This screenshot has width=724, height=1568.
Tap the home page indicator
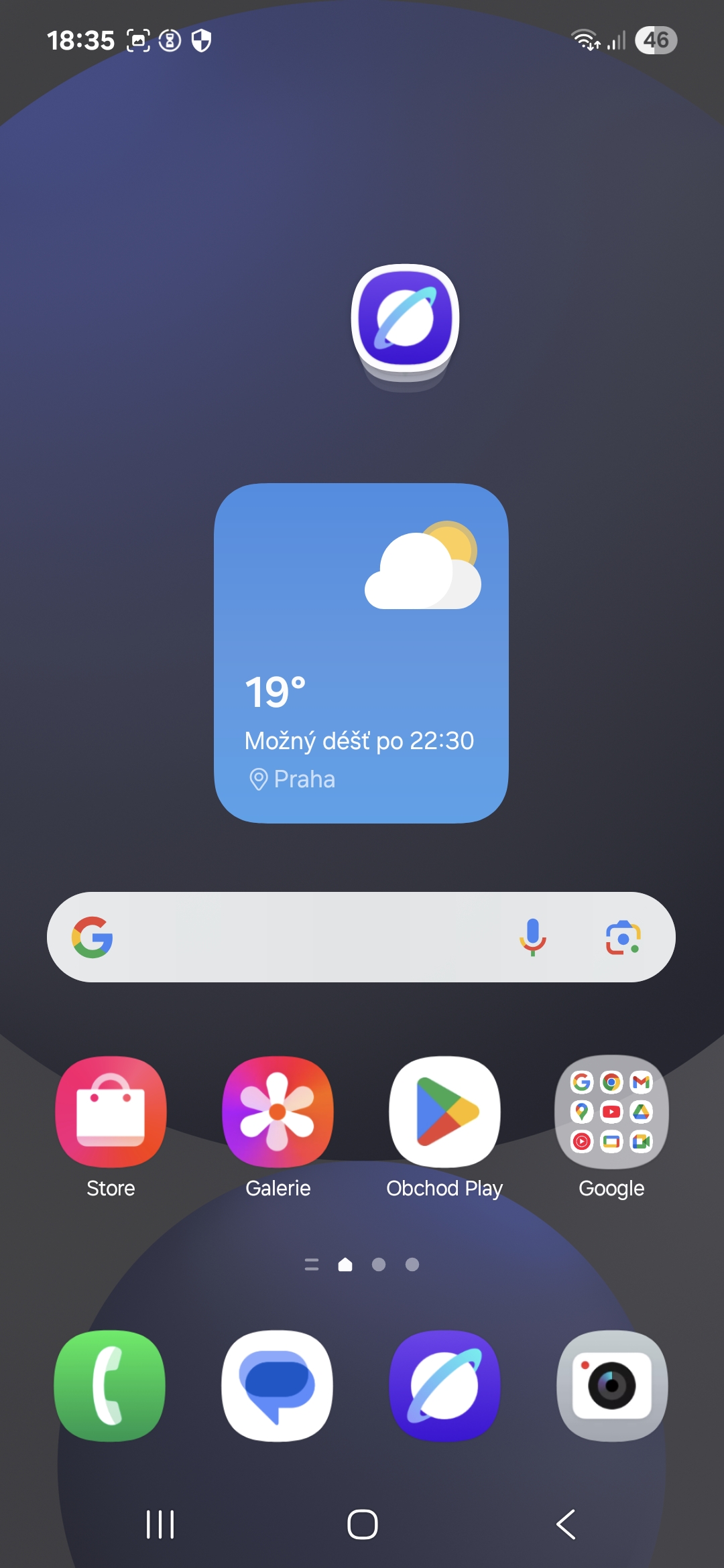tap(345, 1264)
